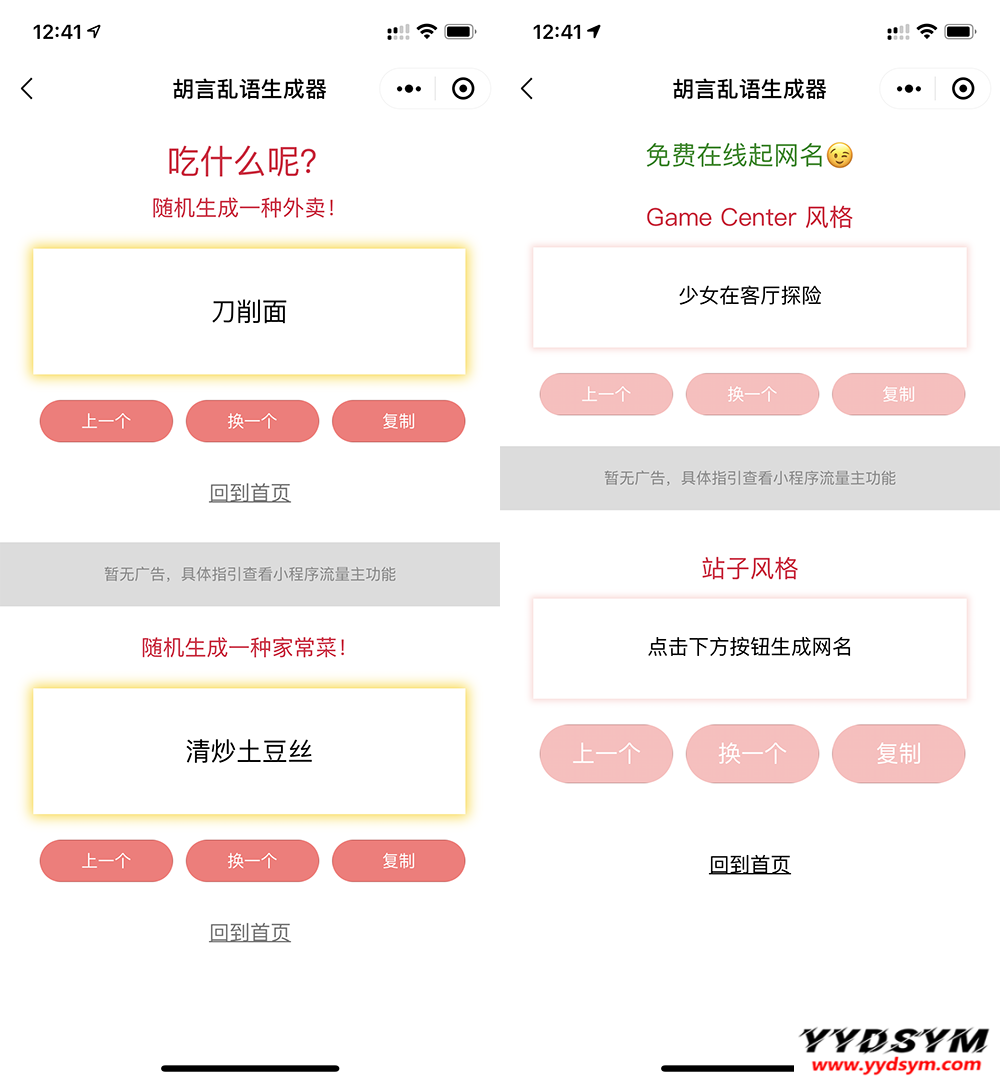
Task: Show previous takeout via 上一个 under 刀削面
Action: tap(106, 421)
